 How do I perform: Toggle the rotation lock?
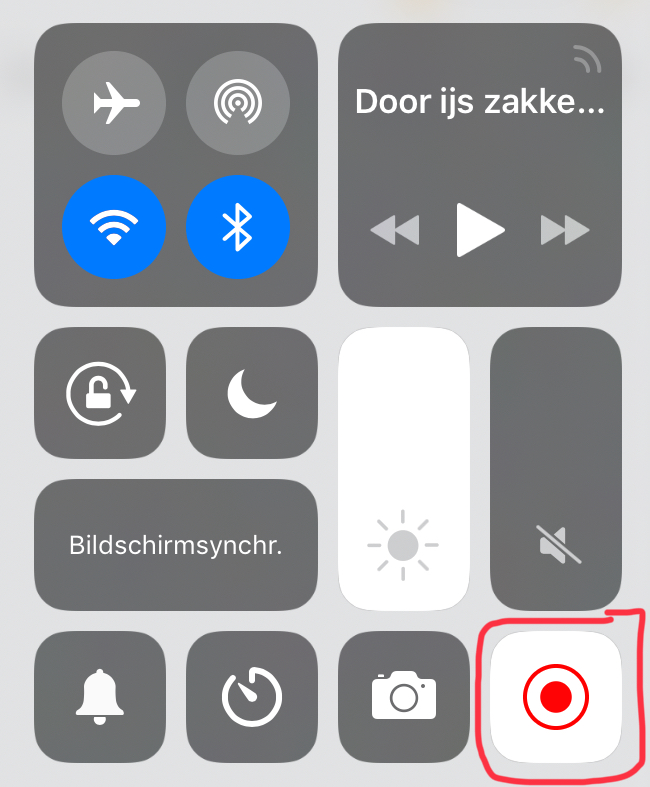click(100, 392)
